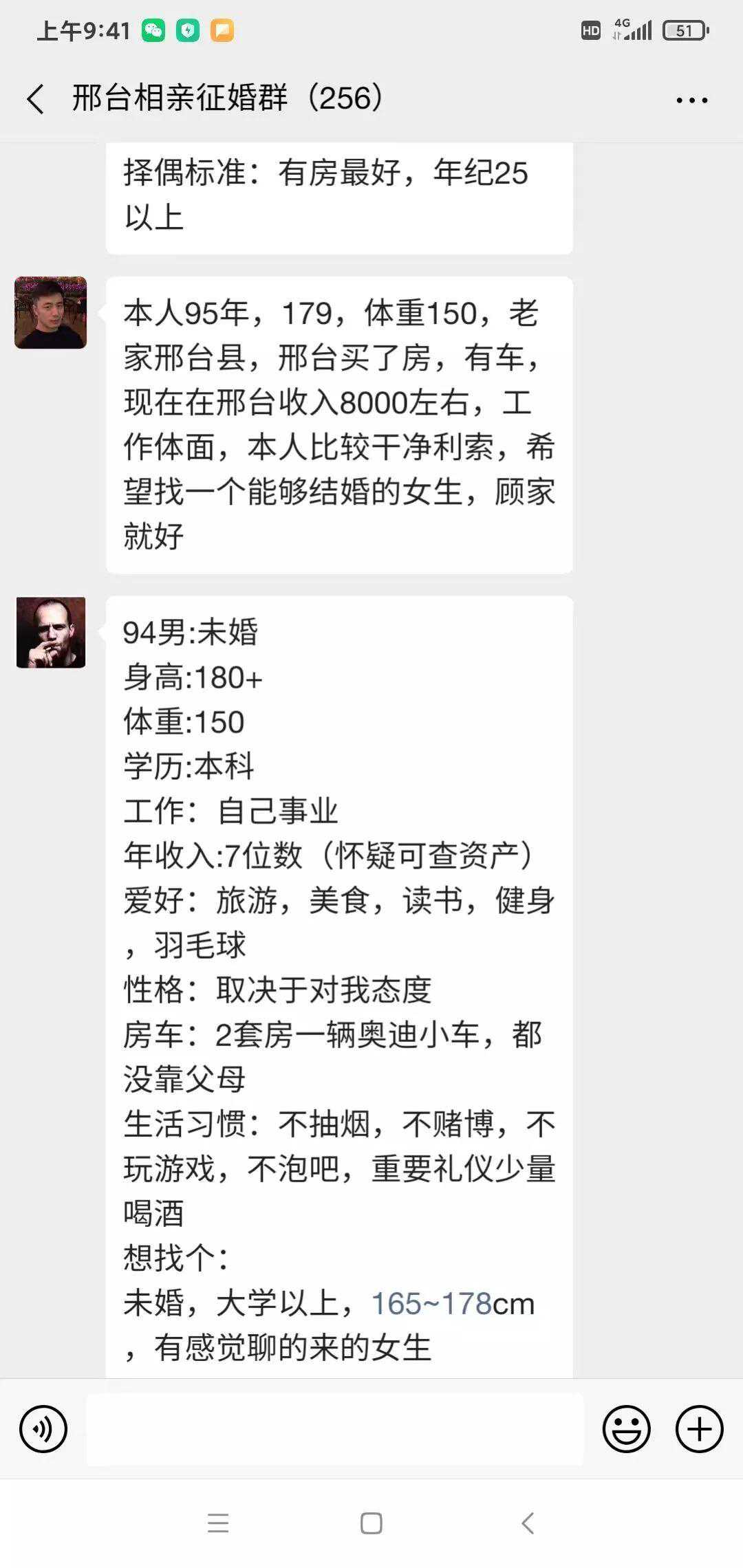Tap the system home button
This screenshot has height=1568, width=743.
click(x=371, y=1523)
